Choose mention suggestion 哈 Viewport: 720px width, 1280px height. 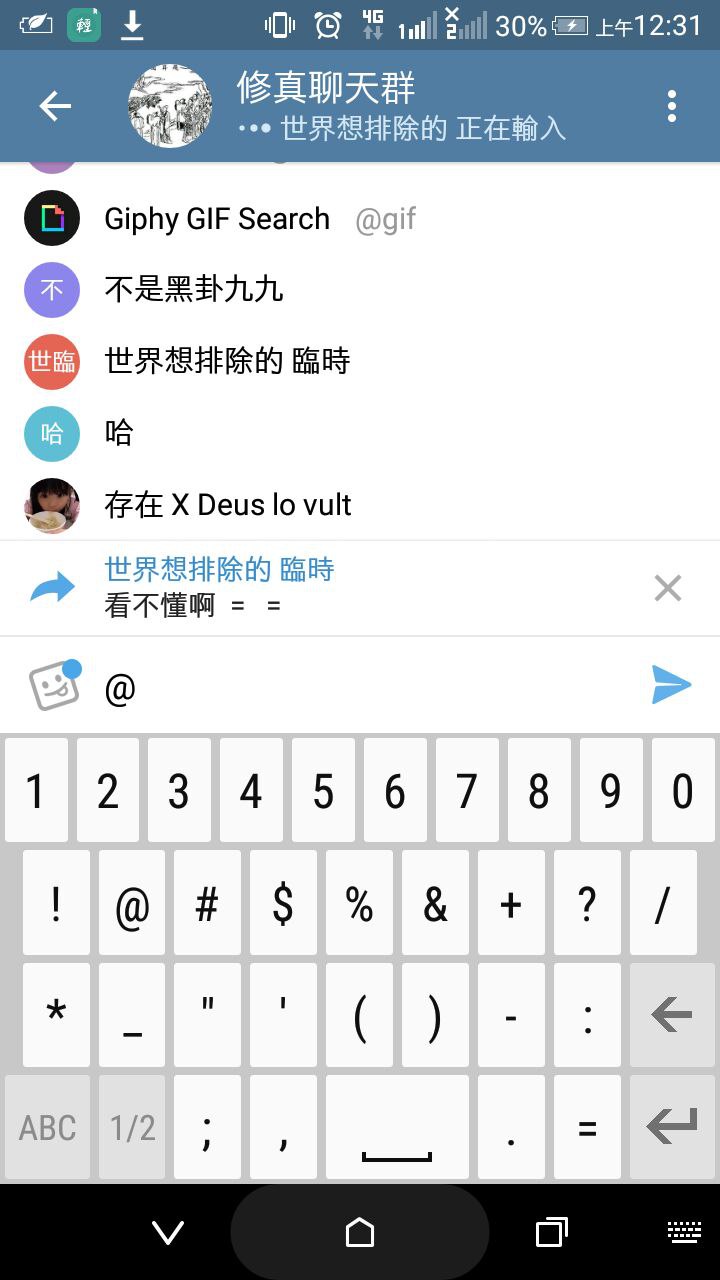[x=119, y=433]
